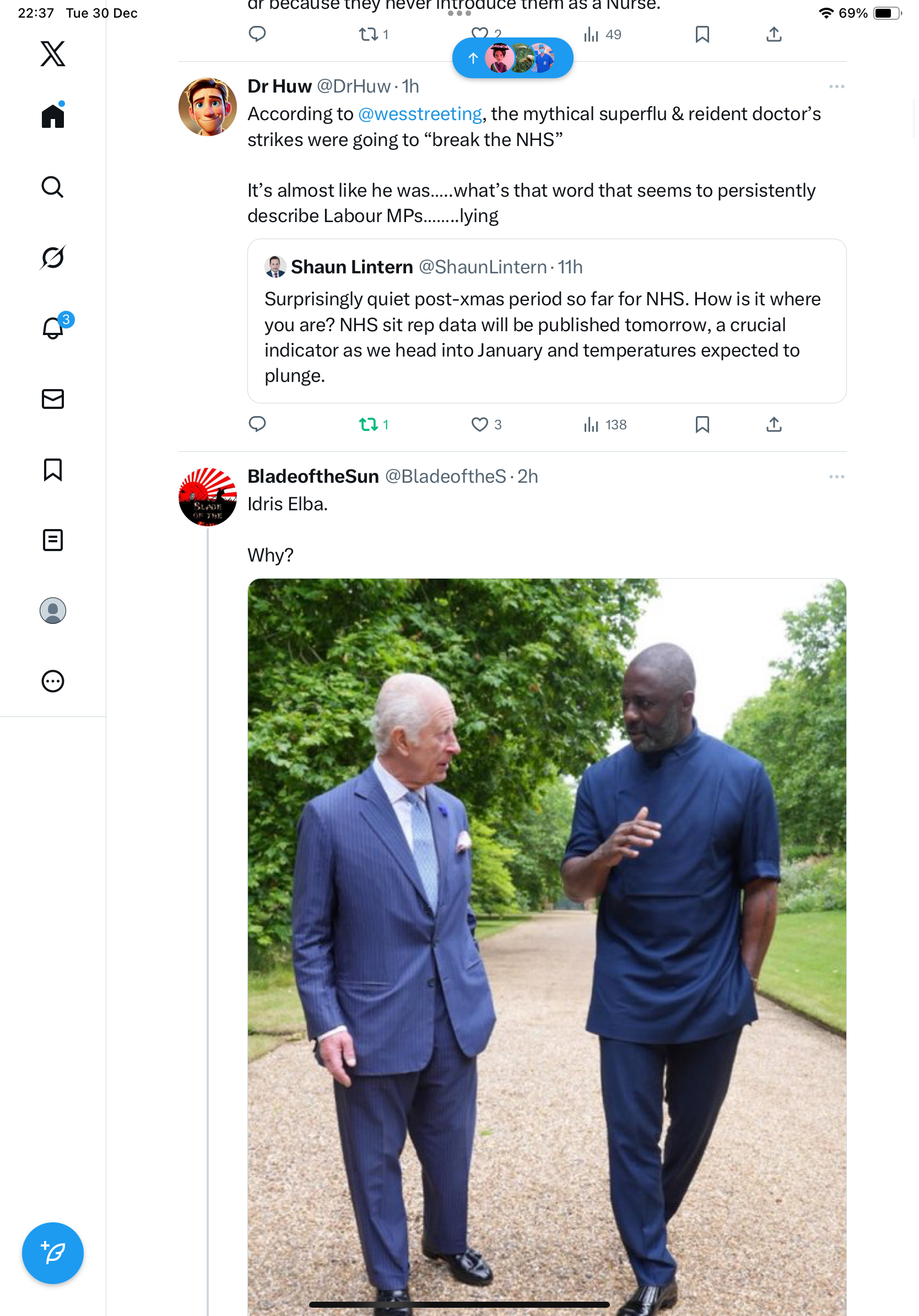This screenshot has width=919, height=1316.
Task: Open the @wesstreeting mention link
Action: [420, 114]
